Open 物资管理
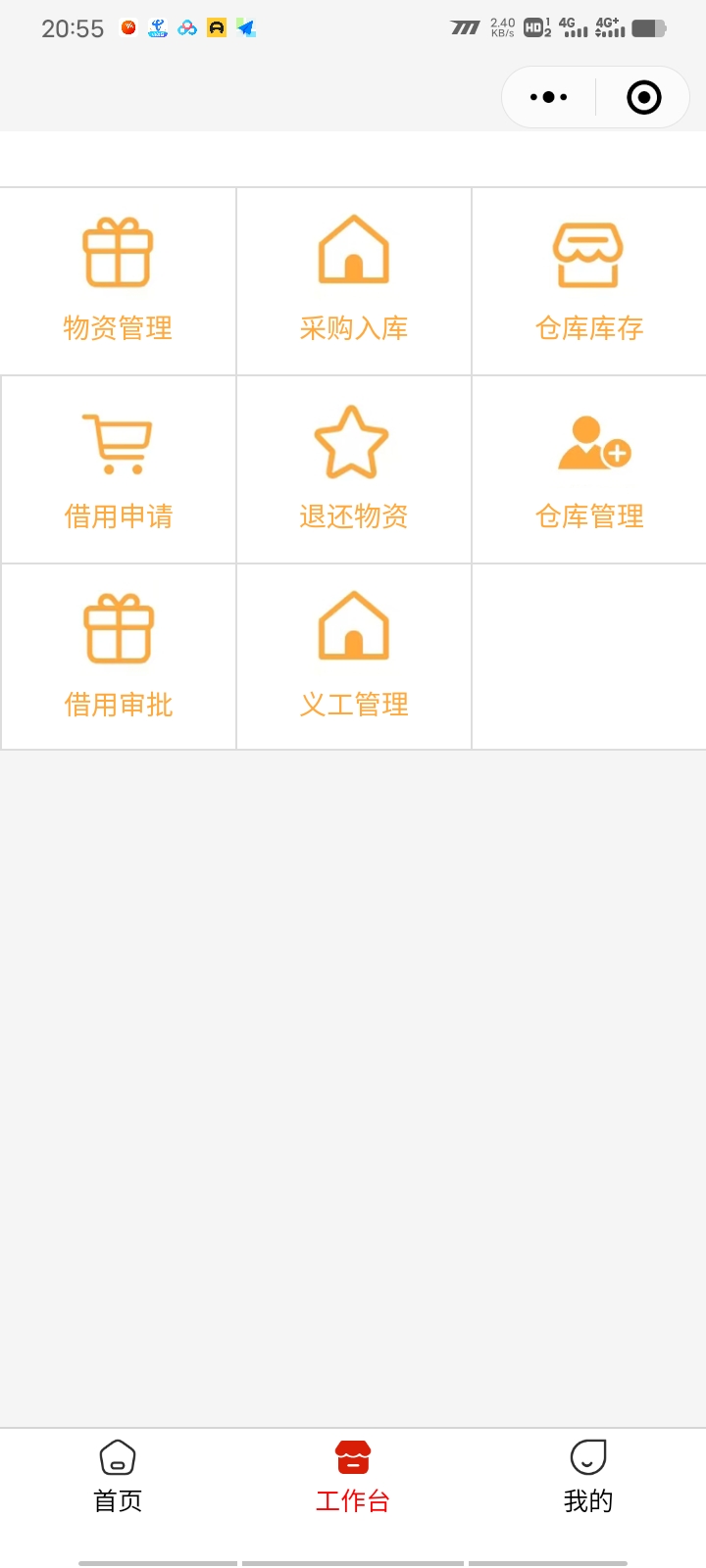 (118, 281)
